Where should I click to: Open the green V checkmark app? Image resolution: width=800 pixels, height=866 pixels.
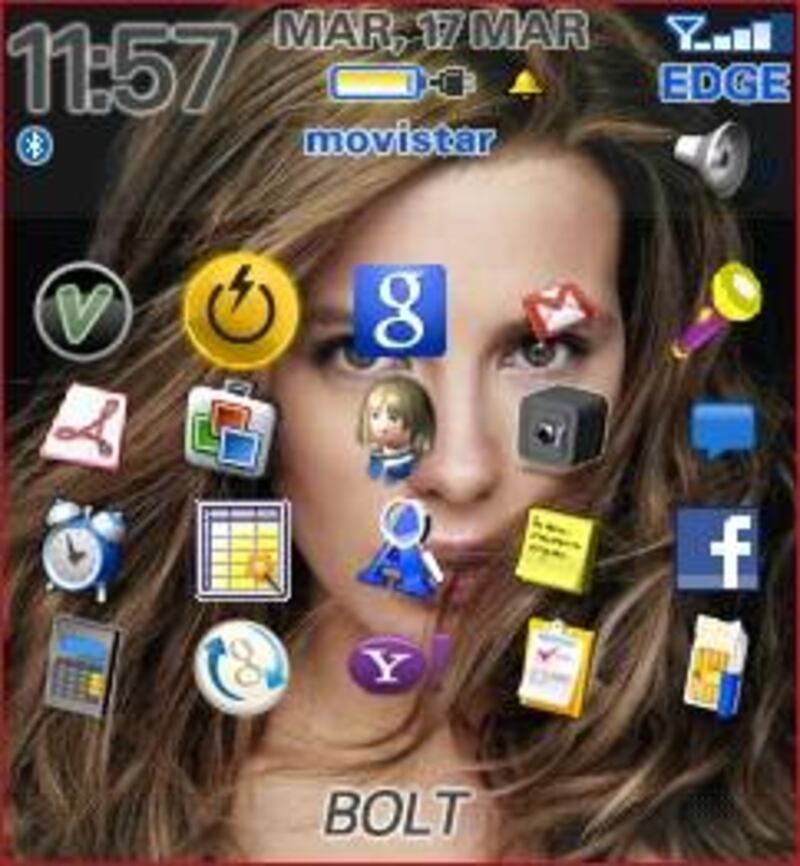tap(83, 311)
